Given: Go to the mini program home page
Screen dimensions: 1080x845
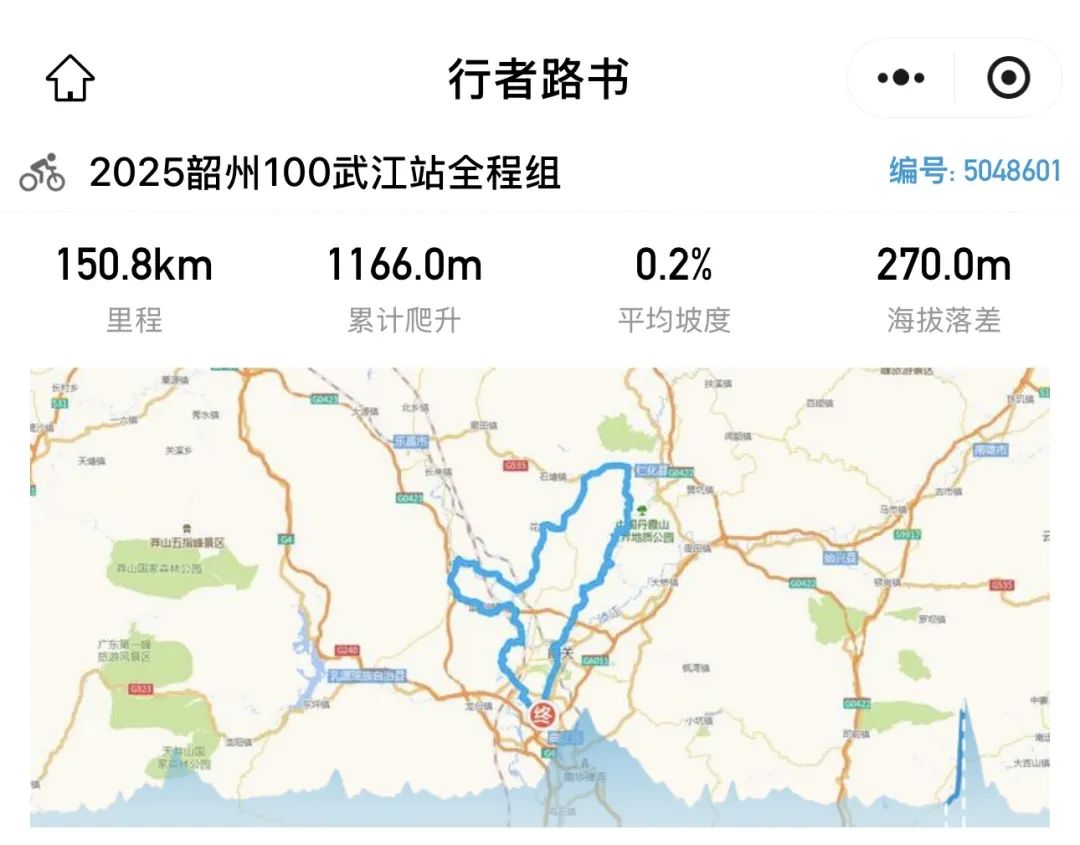Looking at the screenshot, I should (70, 78).
